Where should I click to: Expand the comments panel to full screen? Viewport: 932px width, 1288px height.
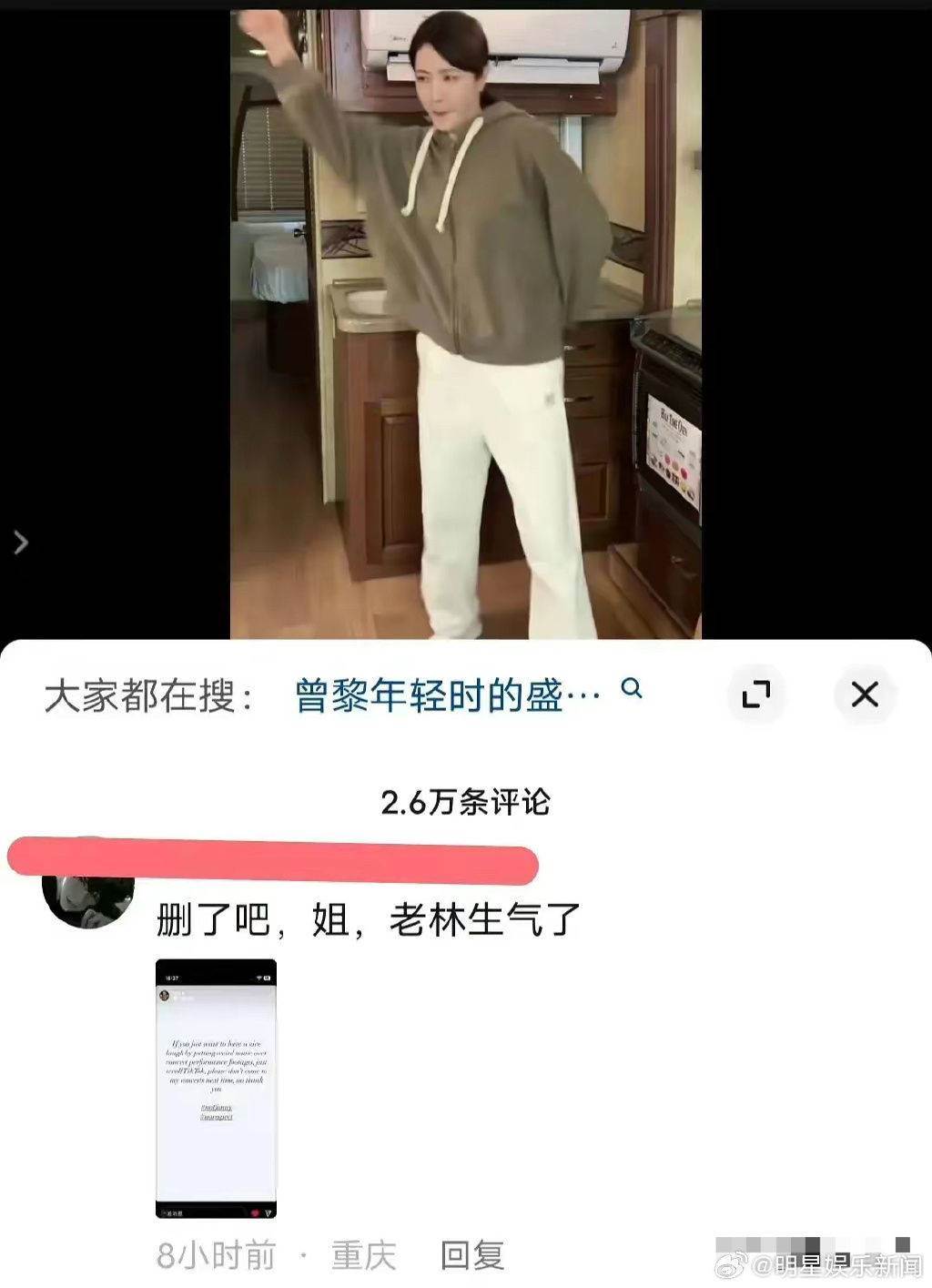pyautogui.click(x=755, y=695)
